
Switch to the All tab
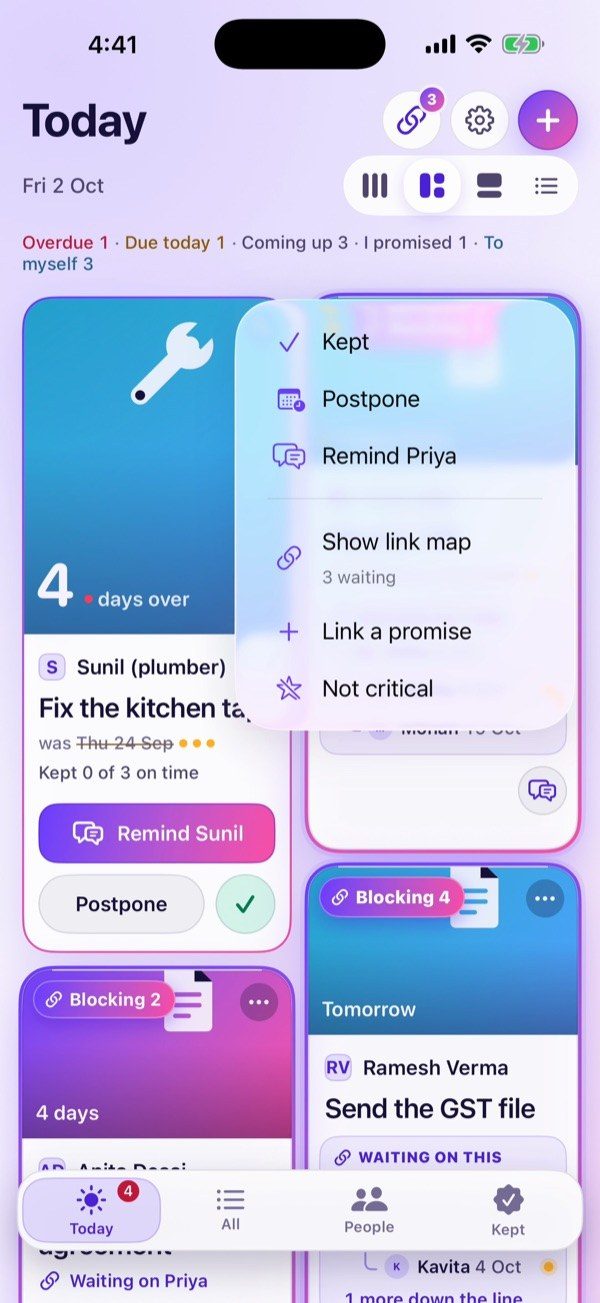[230, 1209]
